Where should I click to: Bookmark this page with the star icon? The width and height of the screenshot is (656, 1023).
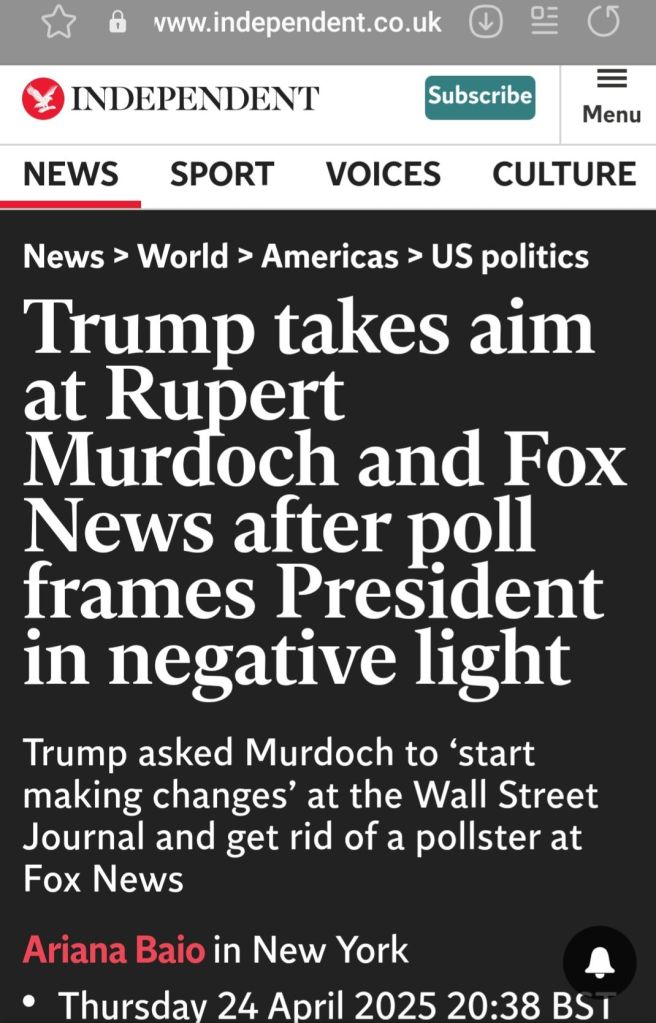click(x=59, y=22)
